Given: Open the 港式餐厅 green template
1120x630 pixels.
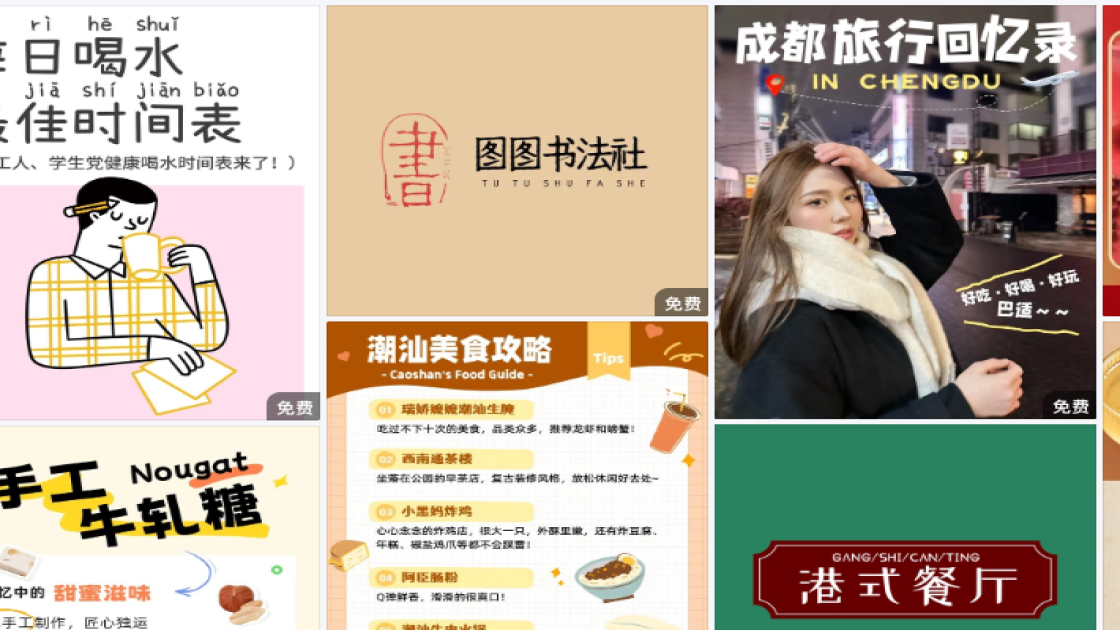Looking at the screenshot, I should click(x=904, y=530).
